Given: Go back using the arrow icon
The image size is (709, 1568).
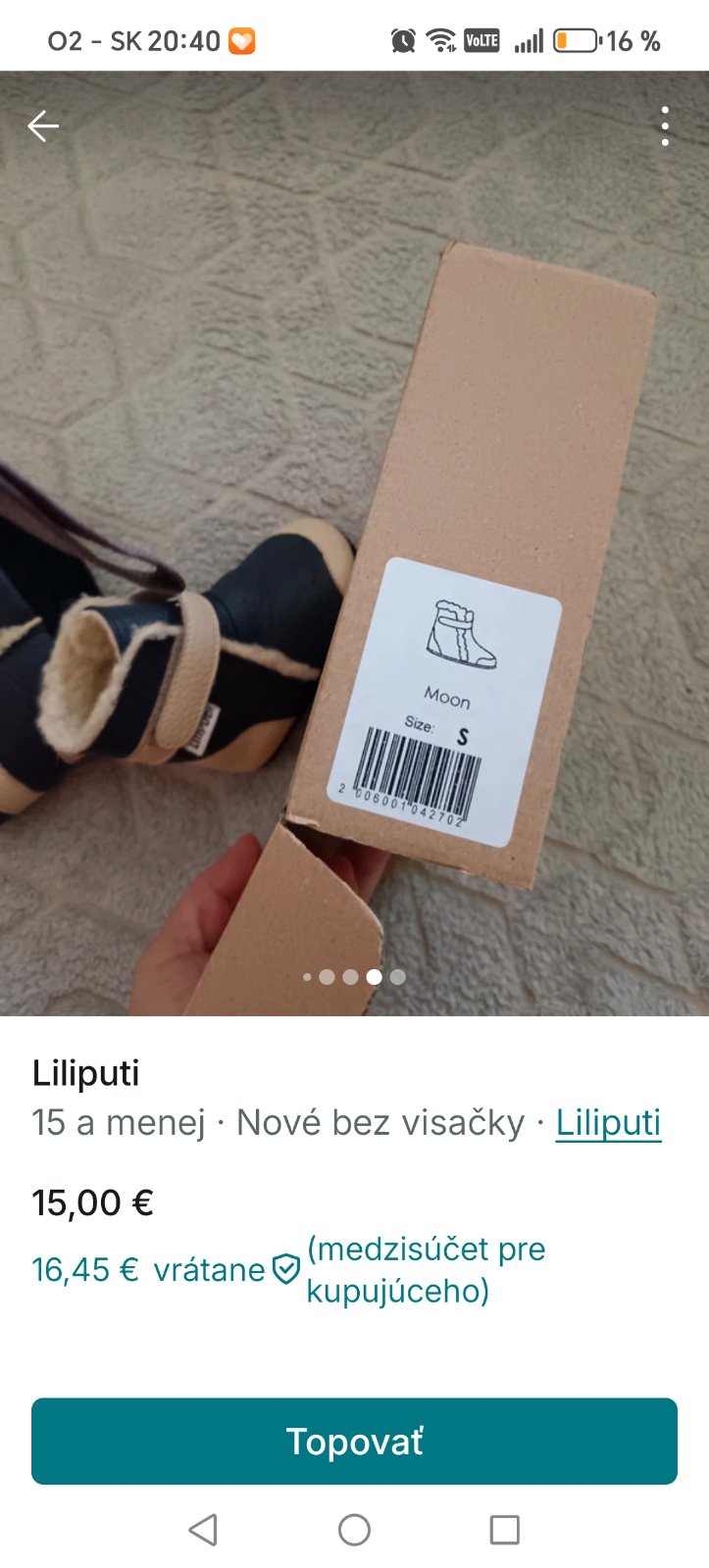Looking at the screenshot, I should tap(43, 126).
